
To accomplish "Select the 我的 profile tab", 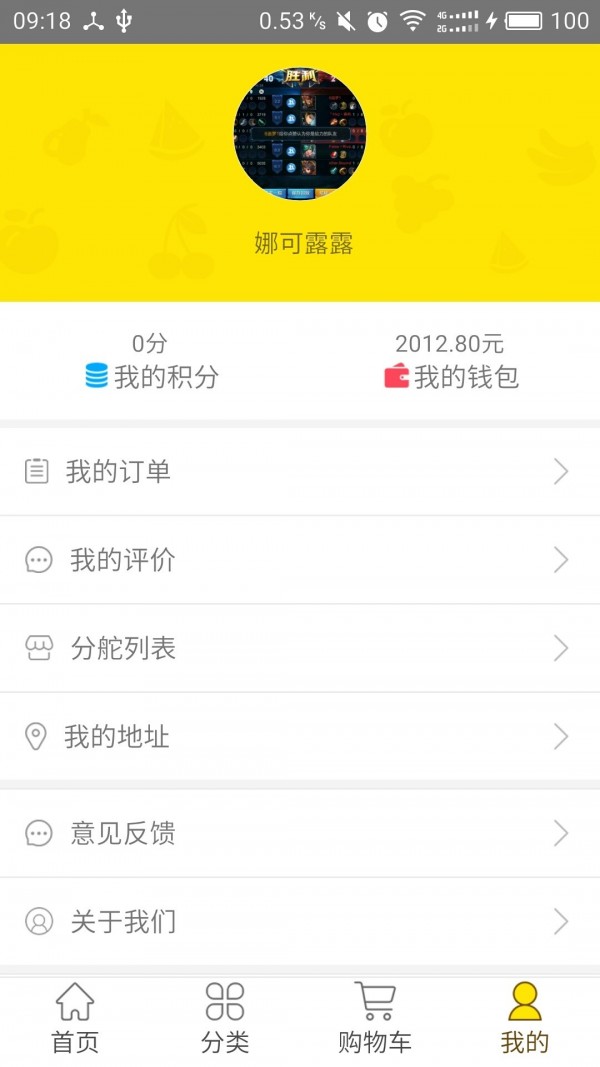I will 524,1019.
